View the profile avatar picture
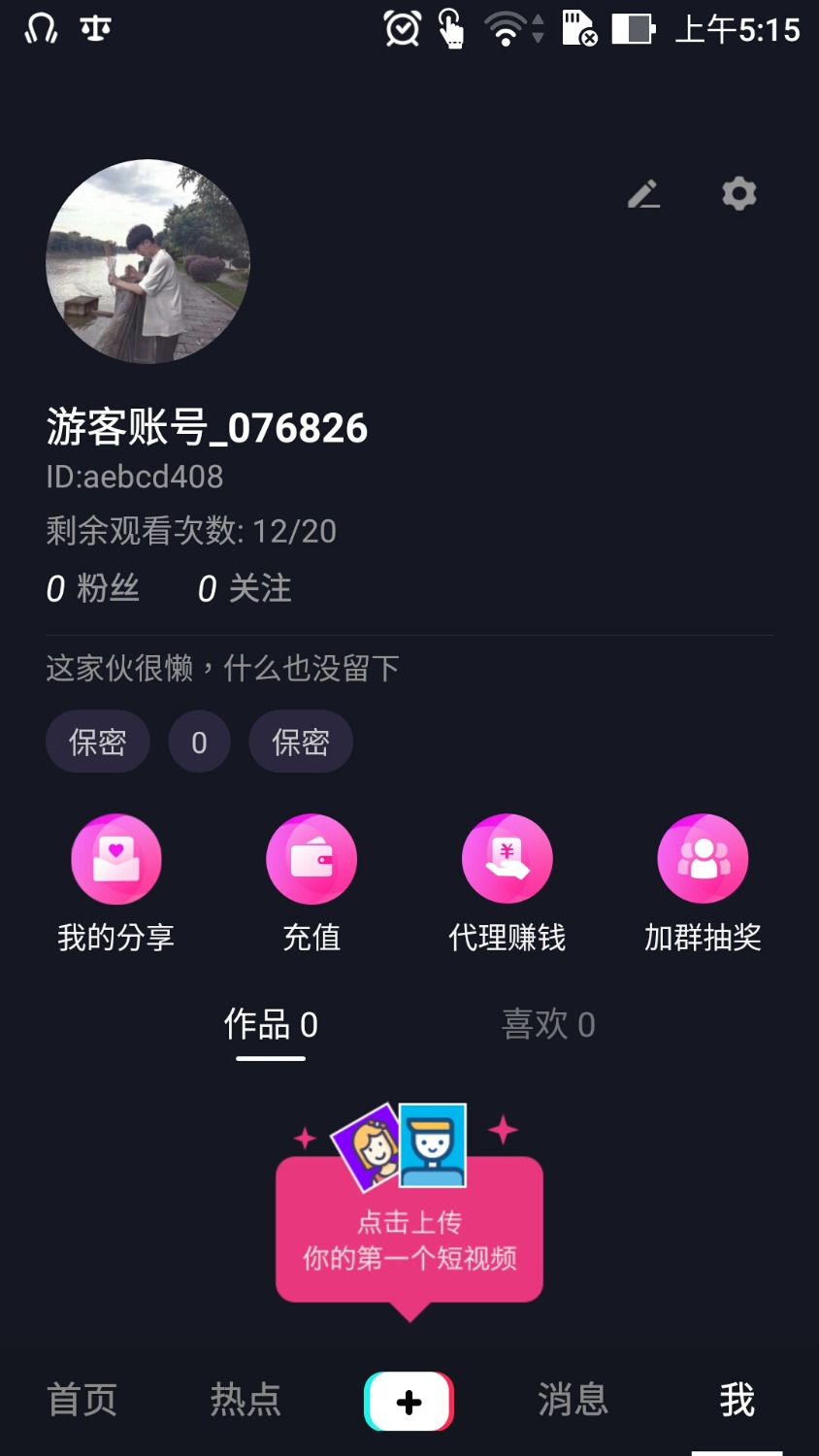 (147, 262)
